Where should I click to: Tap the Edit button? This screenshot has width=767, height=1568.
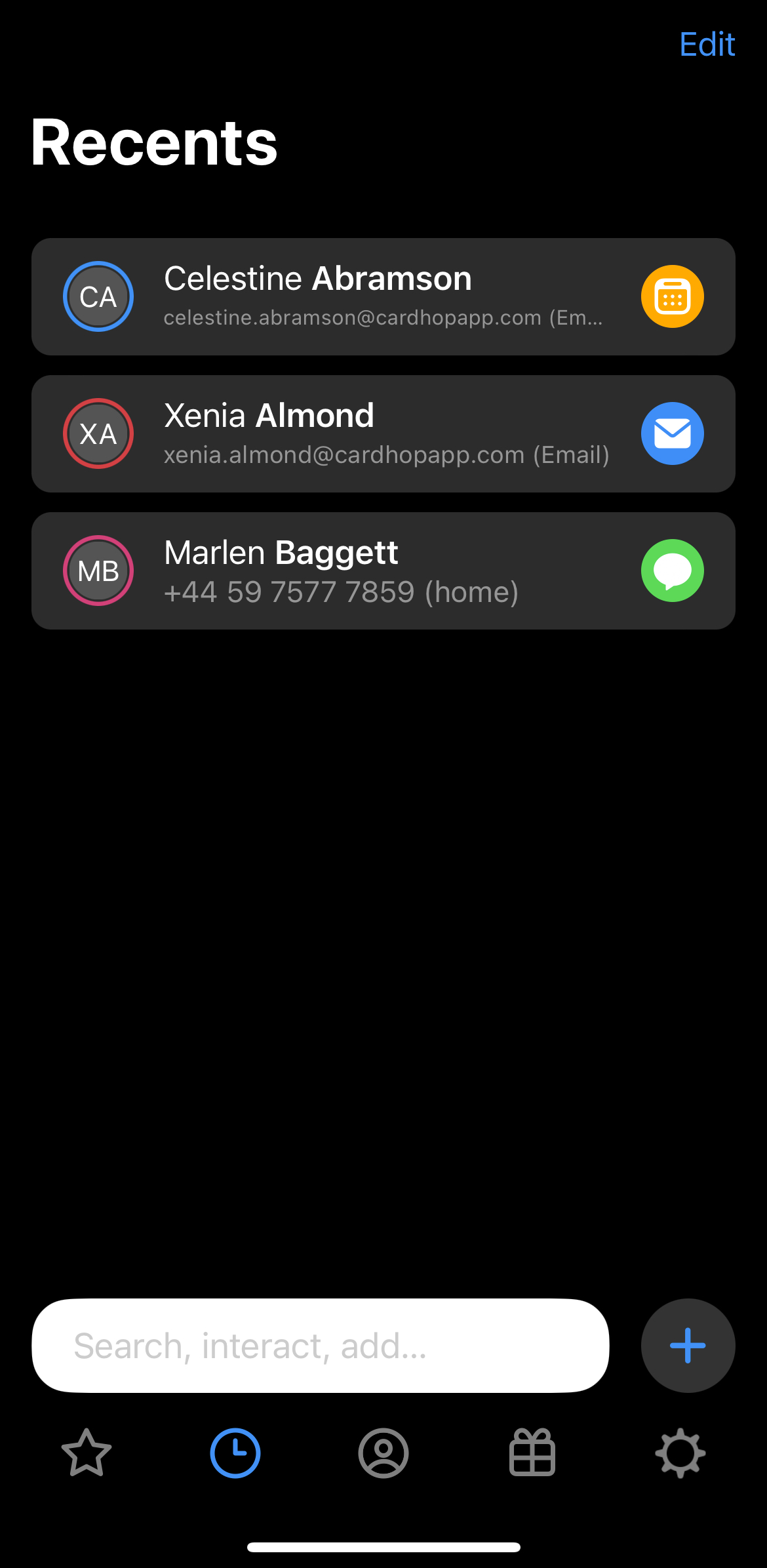[707, 45]
